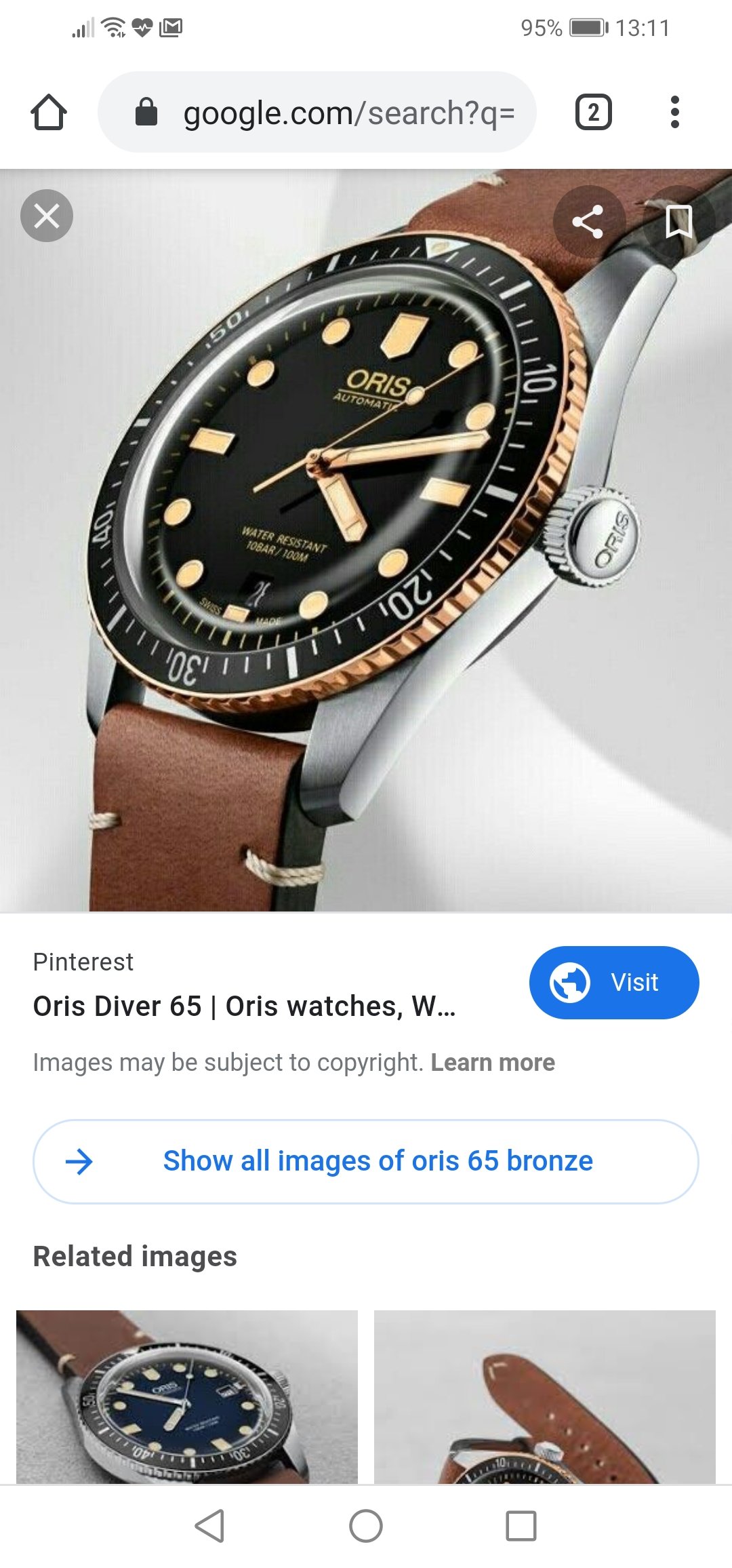The image size is (732, 1568).
Task: Go back using system back button
Action: [x=209, y=1526]
